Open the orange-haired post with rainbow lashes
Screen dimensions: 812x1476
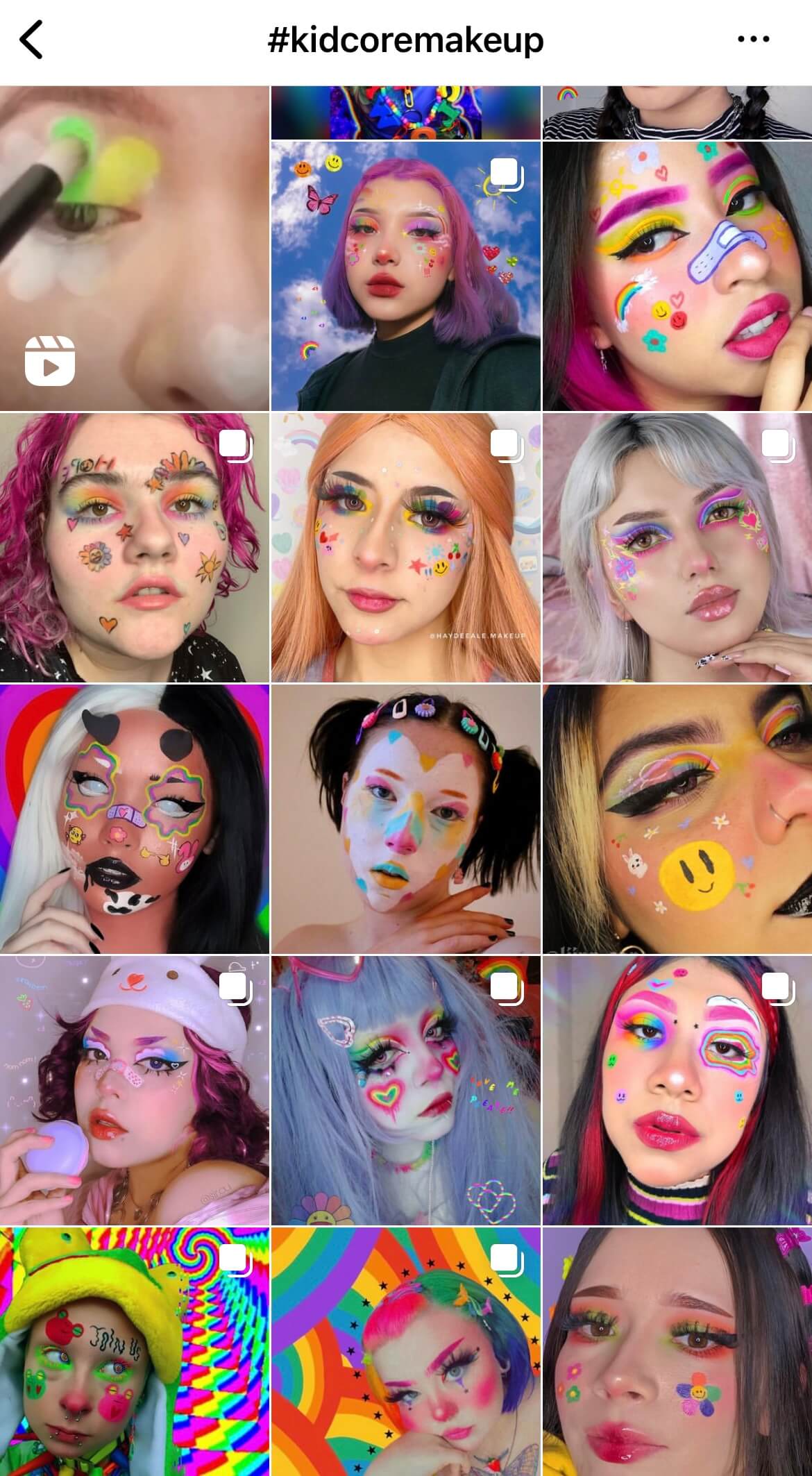405,547
